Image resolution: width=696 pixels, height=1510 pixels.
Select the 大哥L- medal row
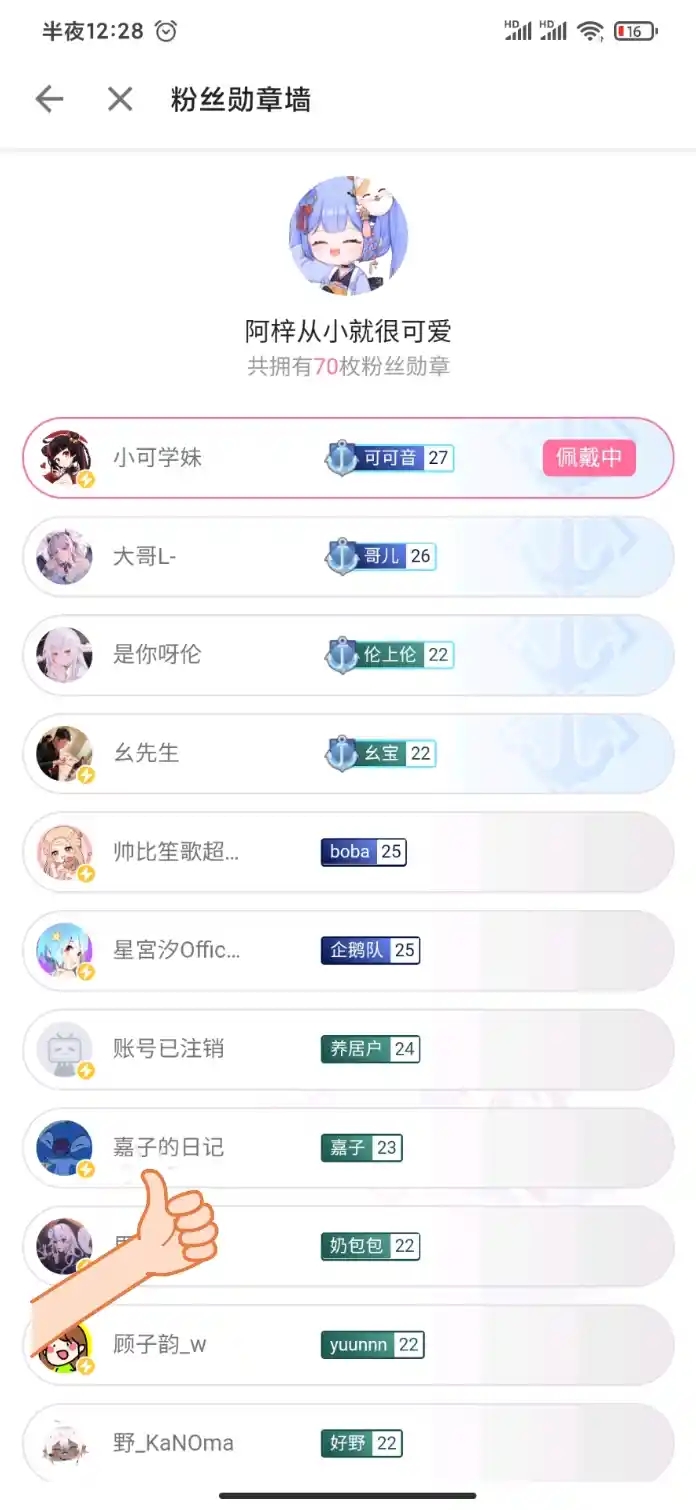click(348, 557)
